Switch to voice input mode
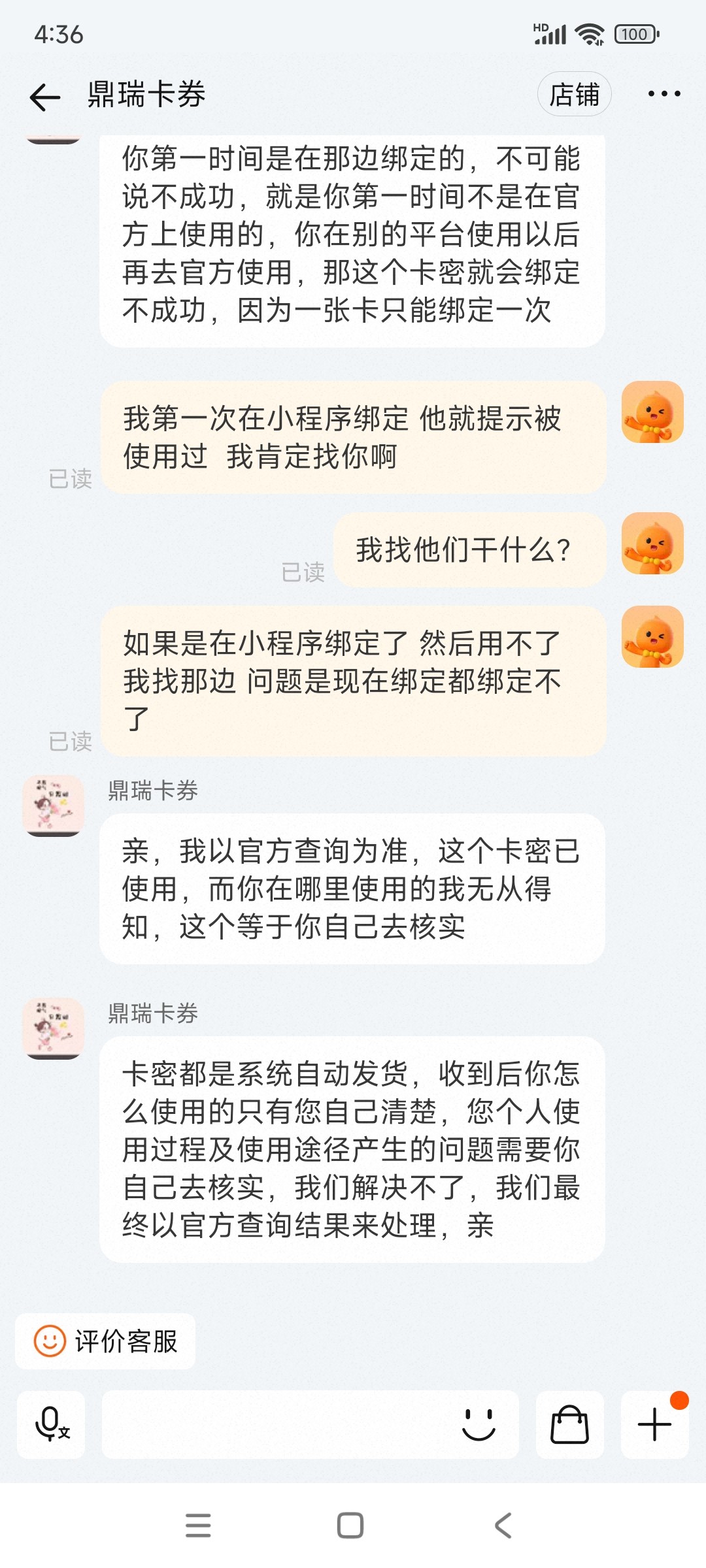The width and height of the screenshot is (706, 1568). 51,1424
